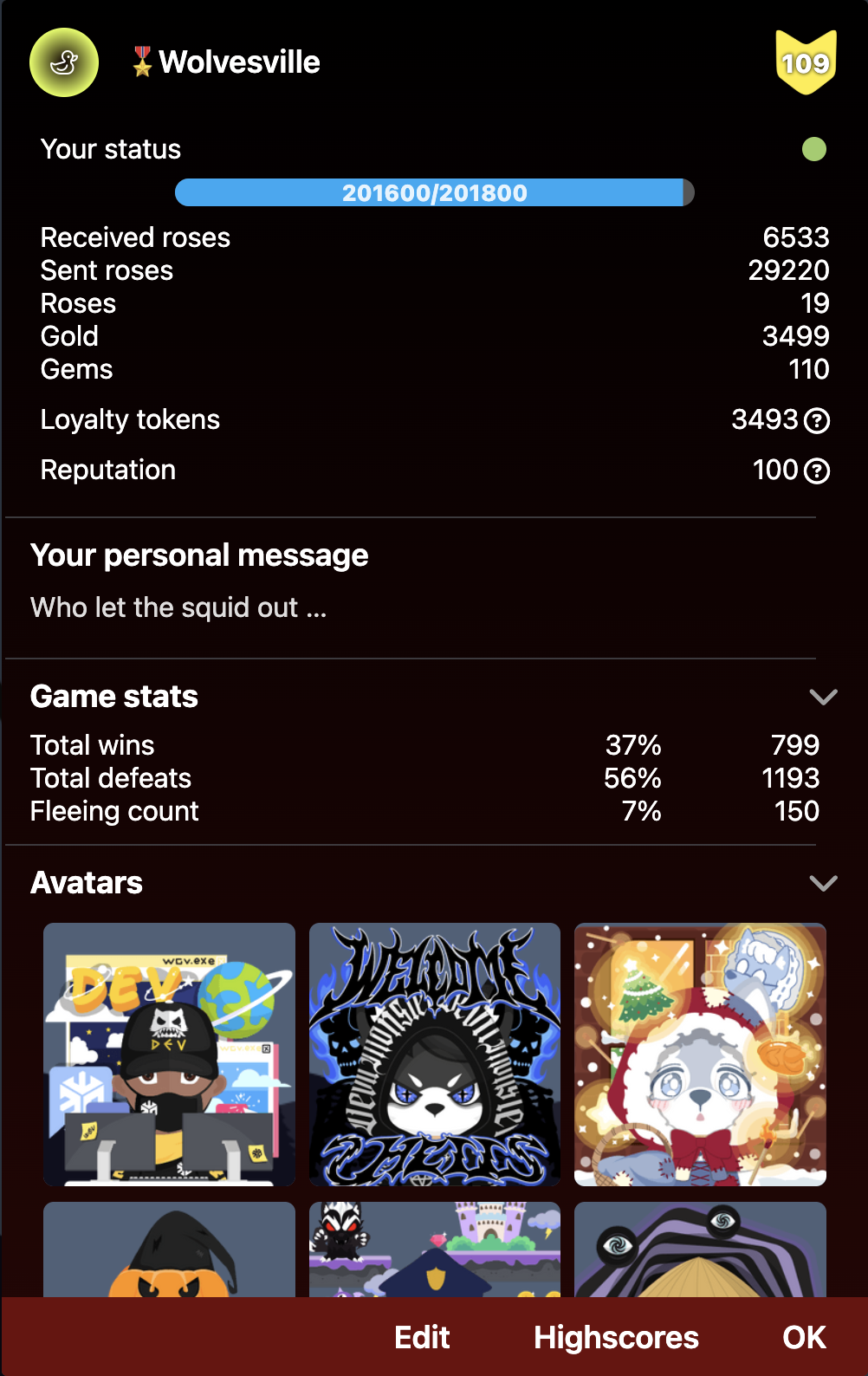Close profile with OK
The image size is (868, 1376).
[804, 1337]
